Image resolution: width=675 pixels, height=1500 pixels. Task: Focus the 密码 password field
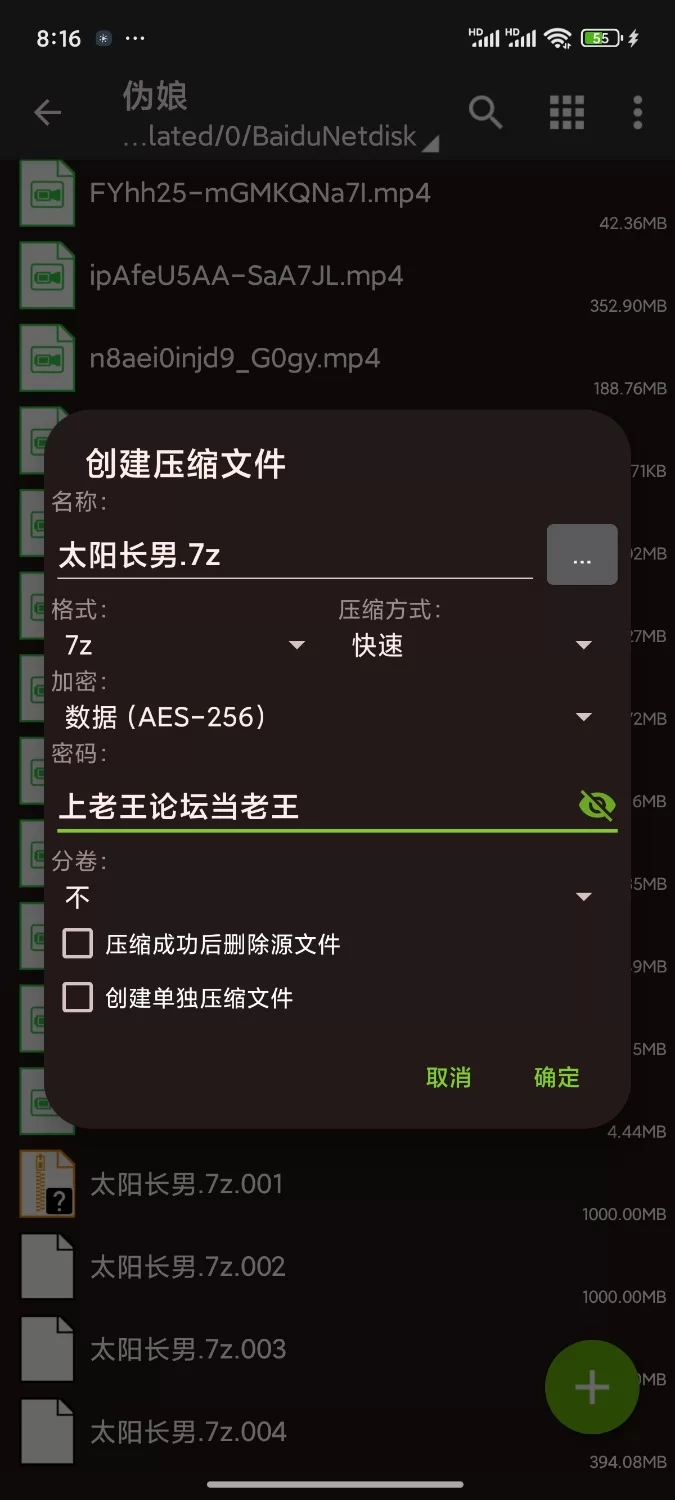(x=310, y=806)
